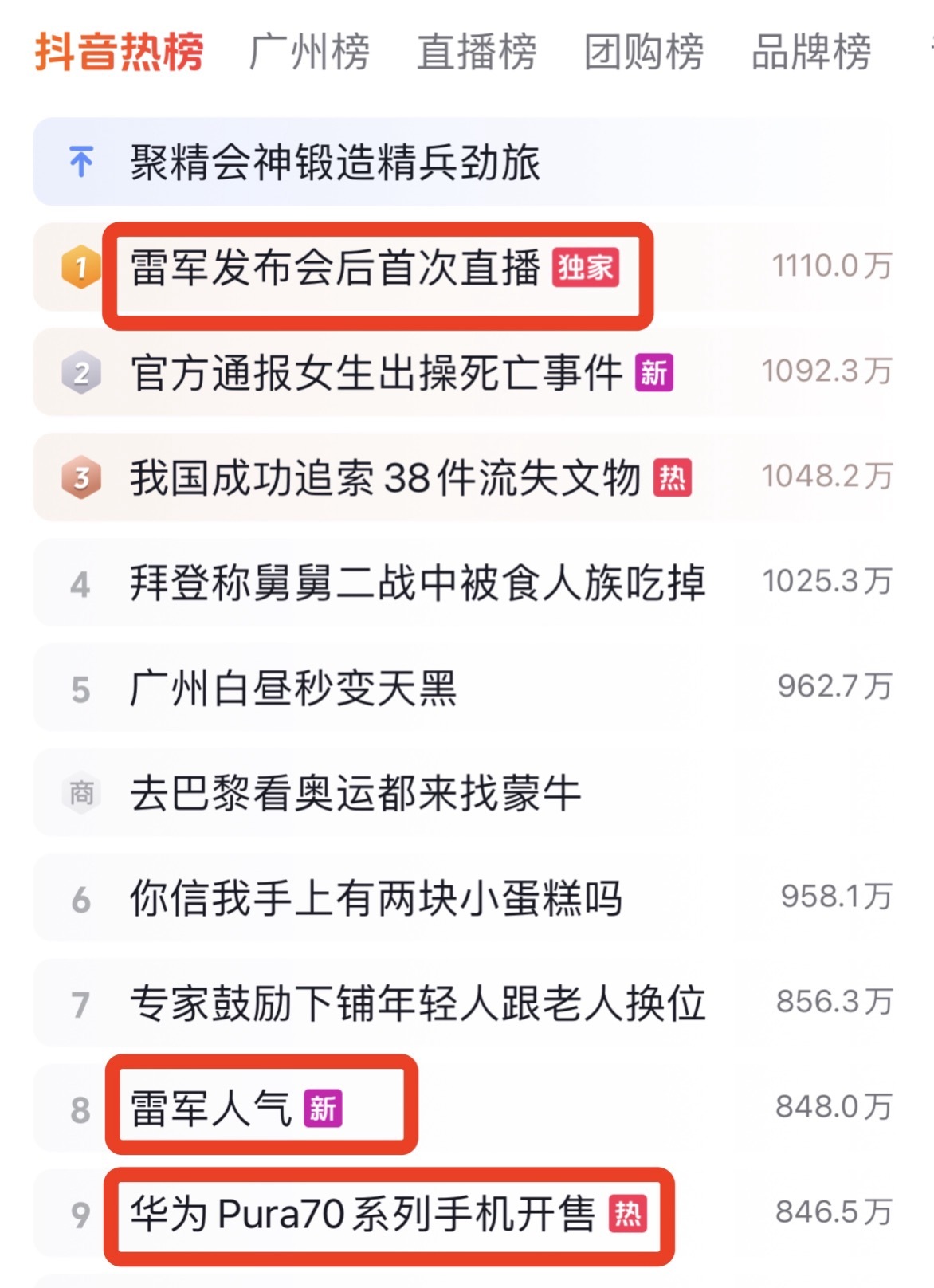Open pinned topic 聚精会神锻造精兵劲旅
934x1288 pixels.
click(x=335, y=163)
